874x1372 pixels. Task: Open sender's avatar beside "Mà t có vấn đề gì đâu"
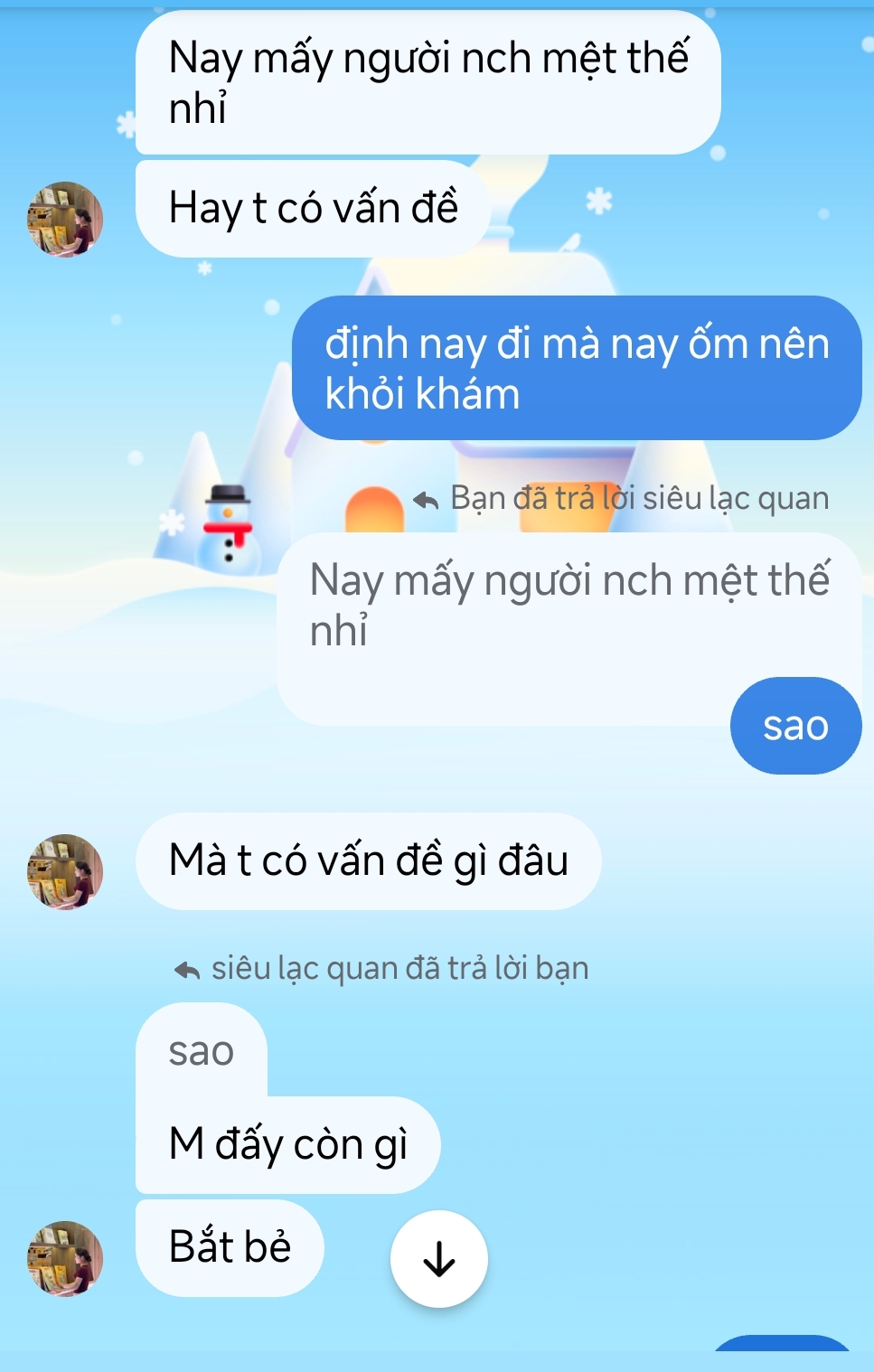[64, 871]
